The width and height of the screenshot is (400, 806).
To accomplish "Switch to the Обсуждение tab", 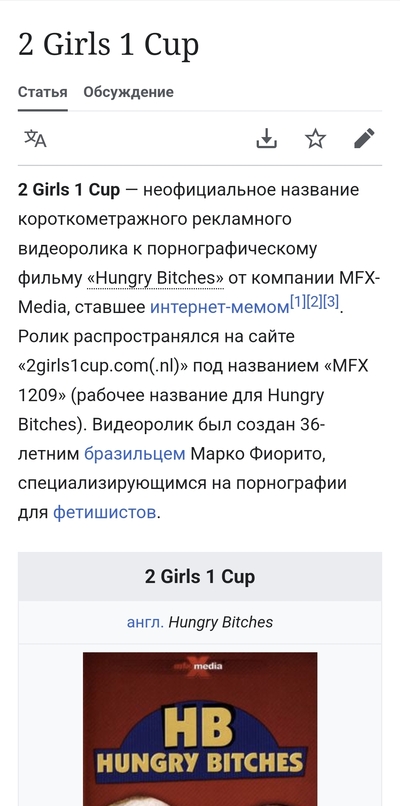I will coord(129,93).
